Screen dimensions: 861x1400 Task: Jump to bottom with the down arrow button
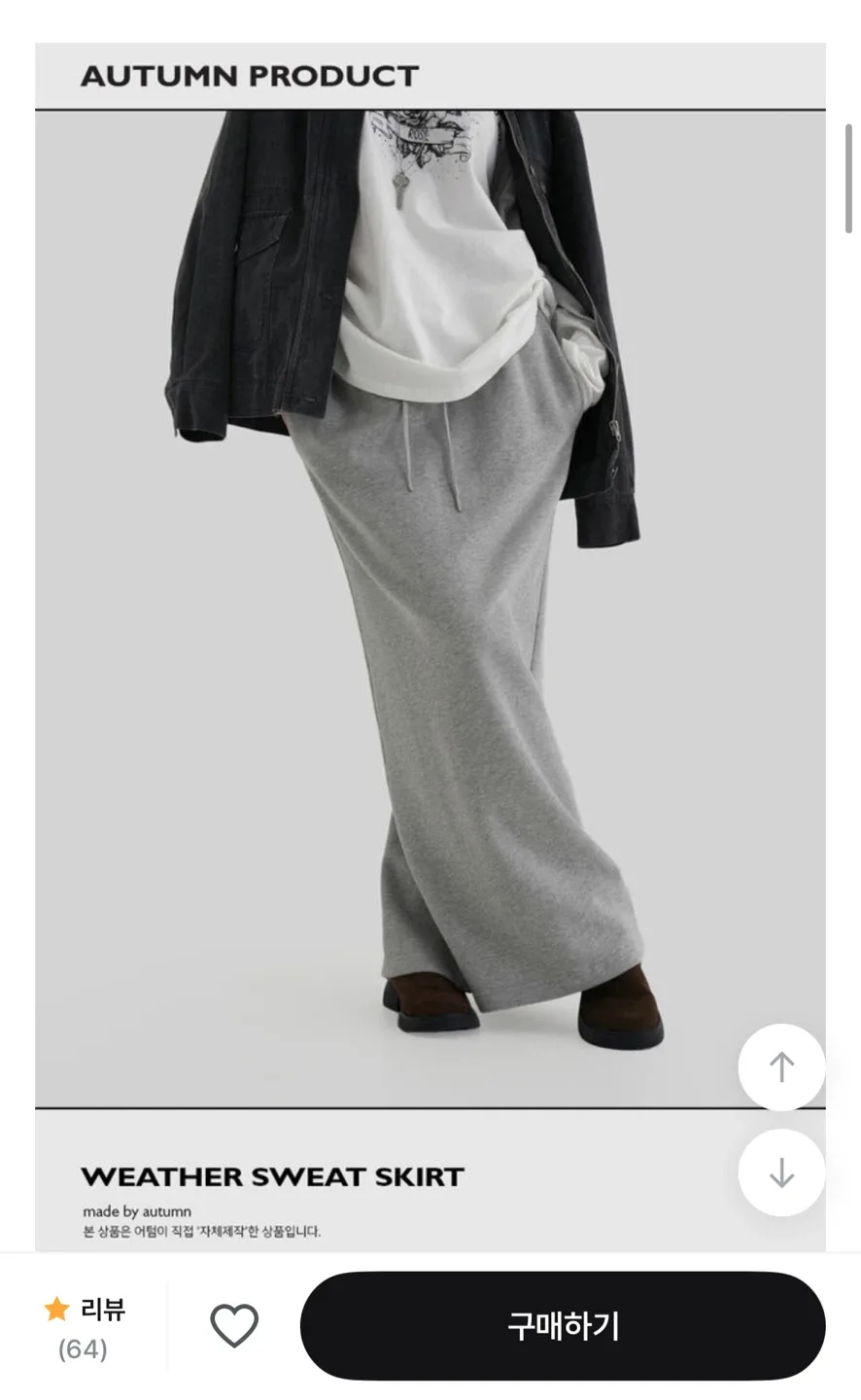(781, 1172)
